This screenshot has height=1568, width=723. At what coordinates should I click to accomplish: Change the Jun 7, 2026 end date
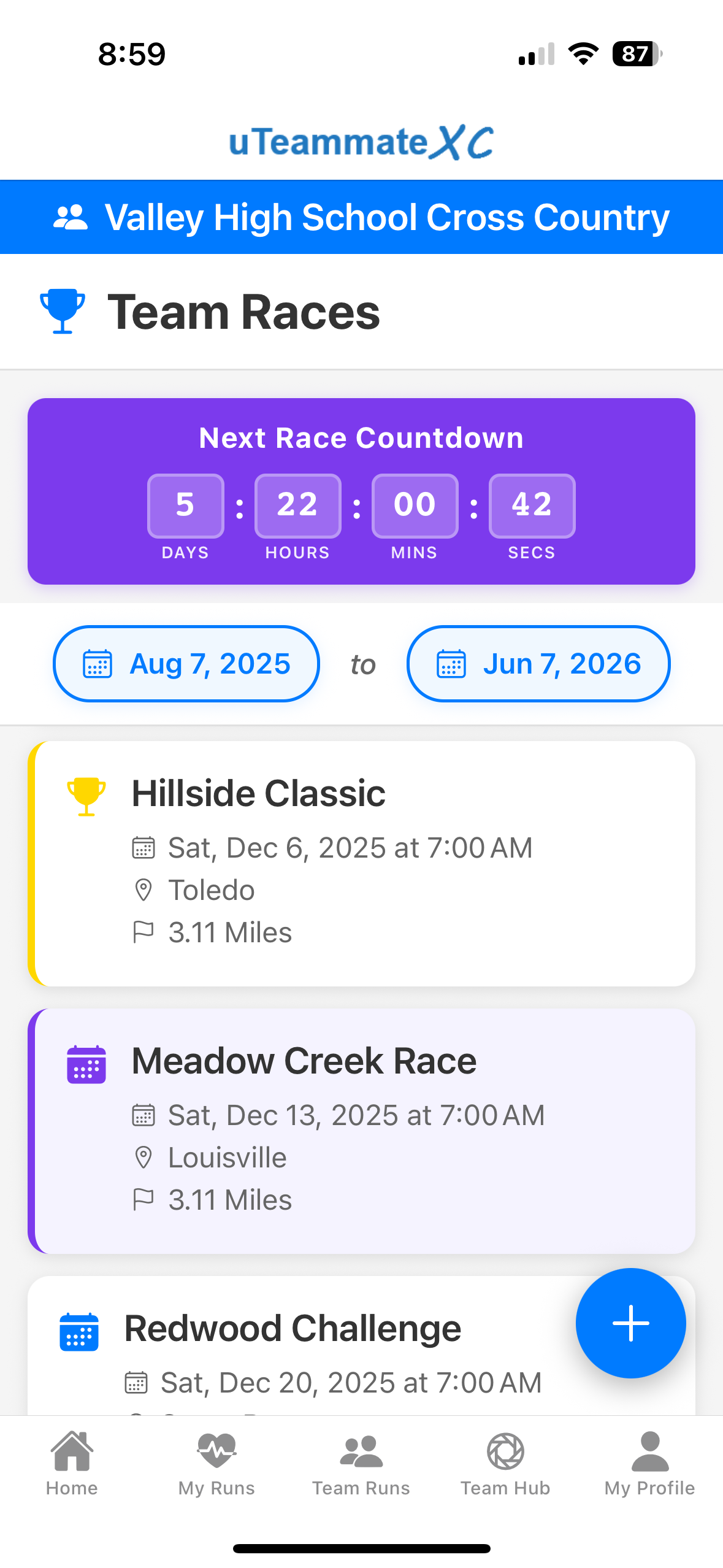tap(538, 664)
